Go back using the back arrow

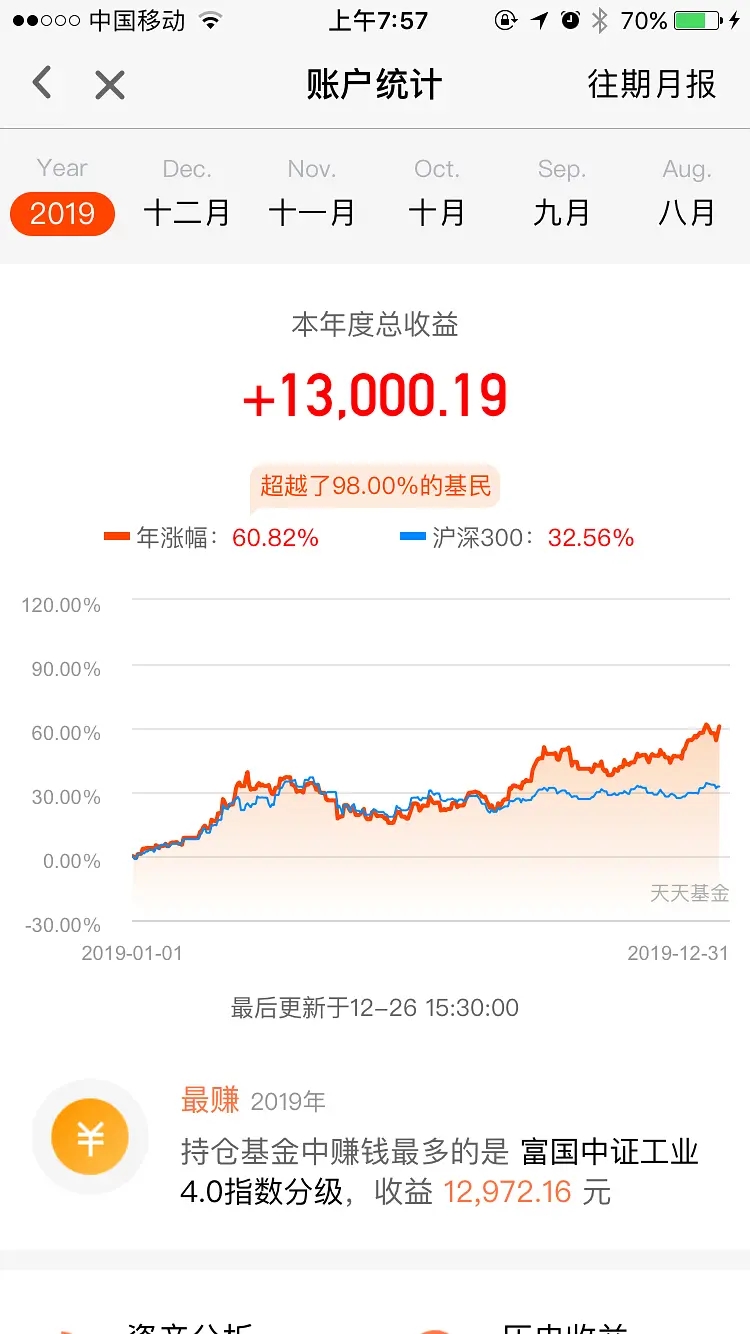(42, 84)
